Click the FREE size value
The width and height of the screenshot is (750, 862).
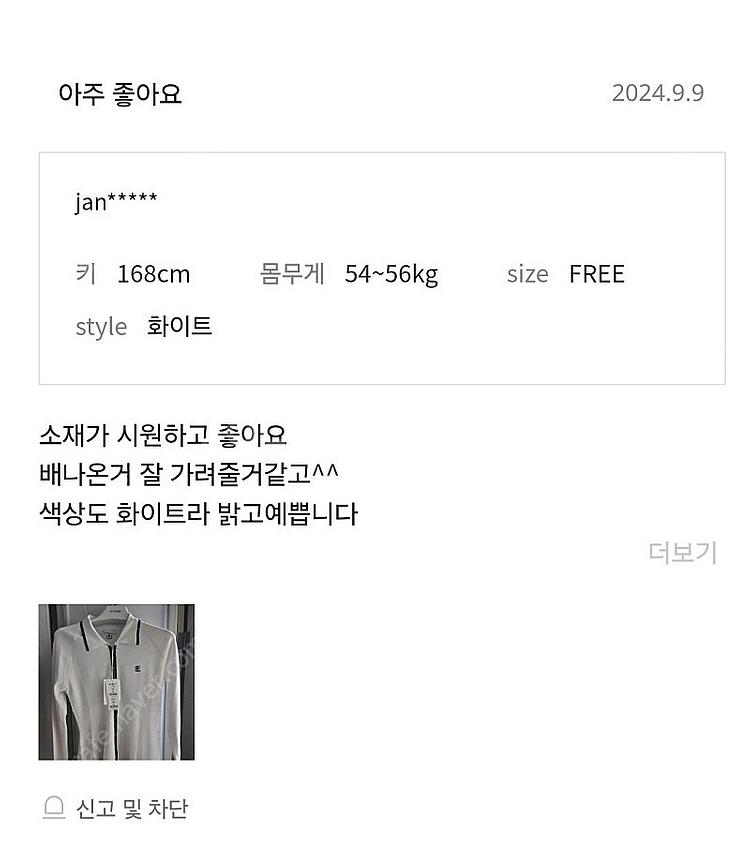click(596, 273)
